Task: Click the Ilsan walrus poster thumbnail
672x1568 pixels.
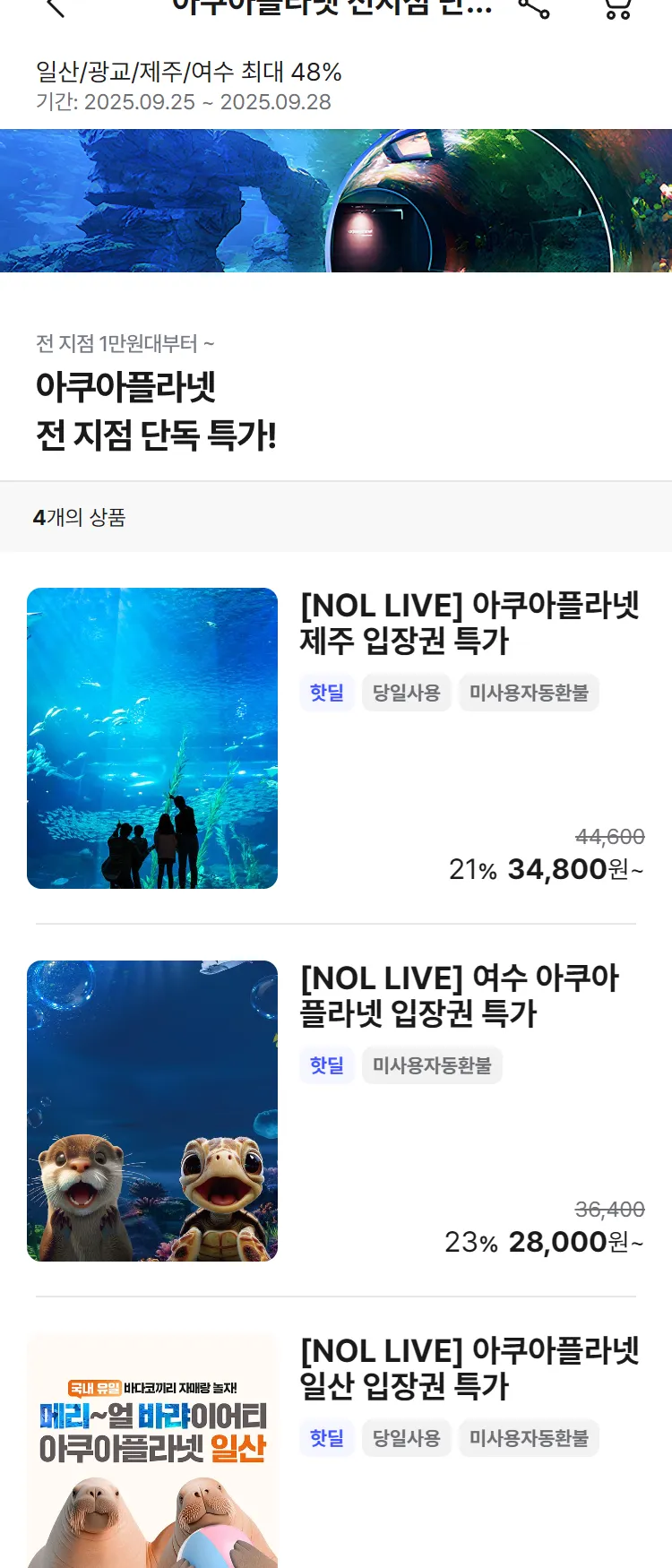Action: tap(153, 1460)
